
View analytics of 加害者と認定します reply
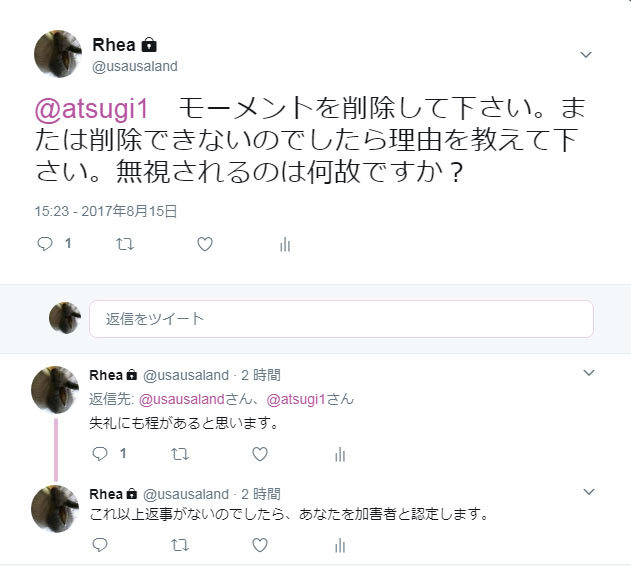[340, 545]
